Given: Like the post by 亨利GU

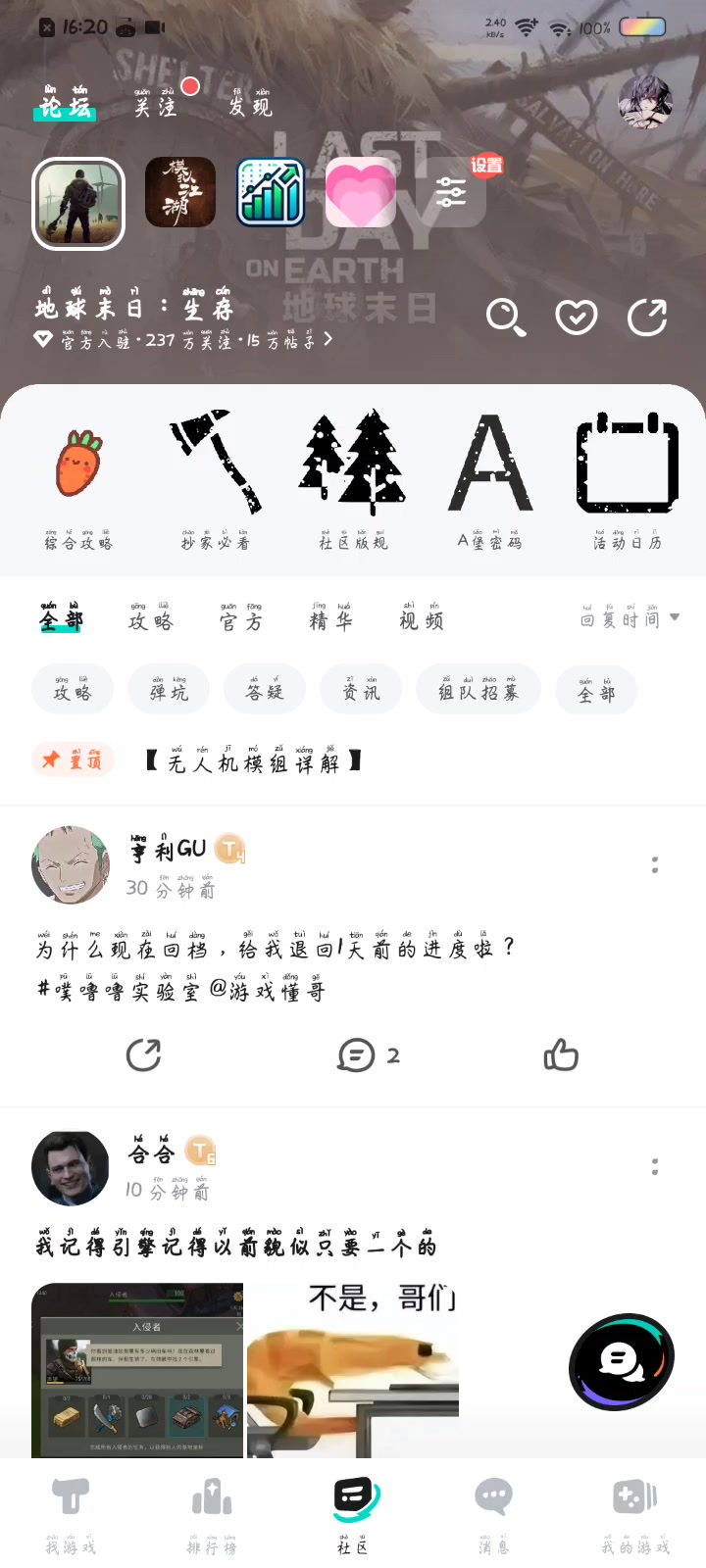Looking at the screenshot, I should pos(561,1055).
